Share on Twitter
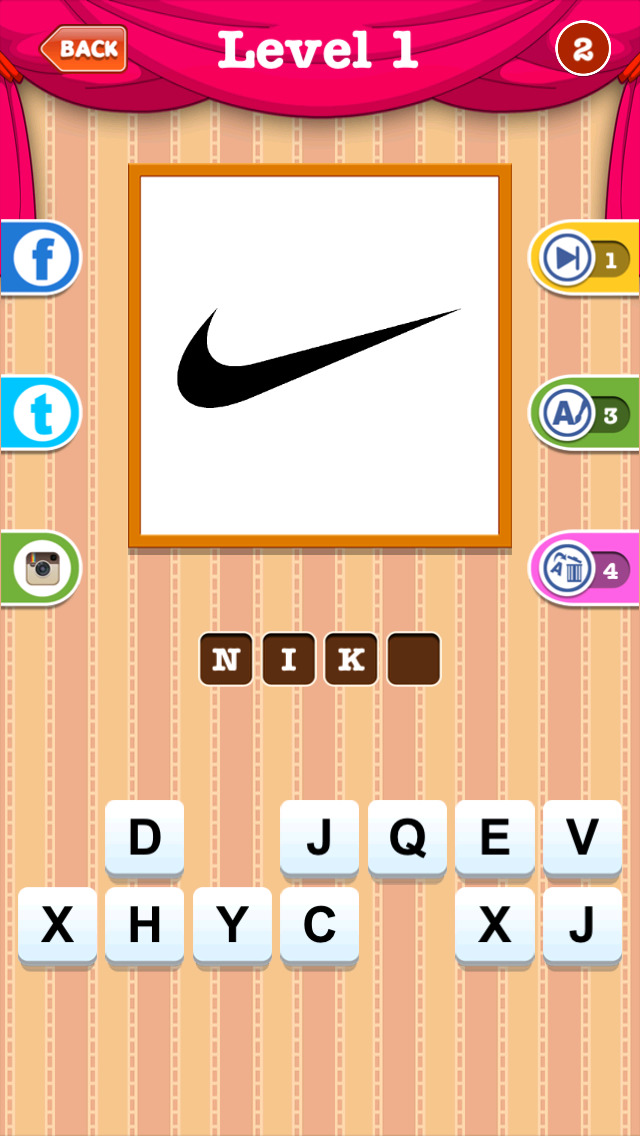 tap(41, 414)
